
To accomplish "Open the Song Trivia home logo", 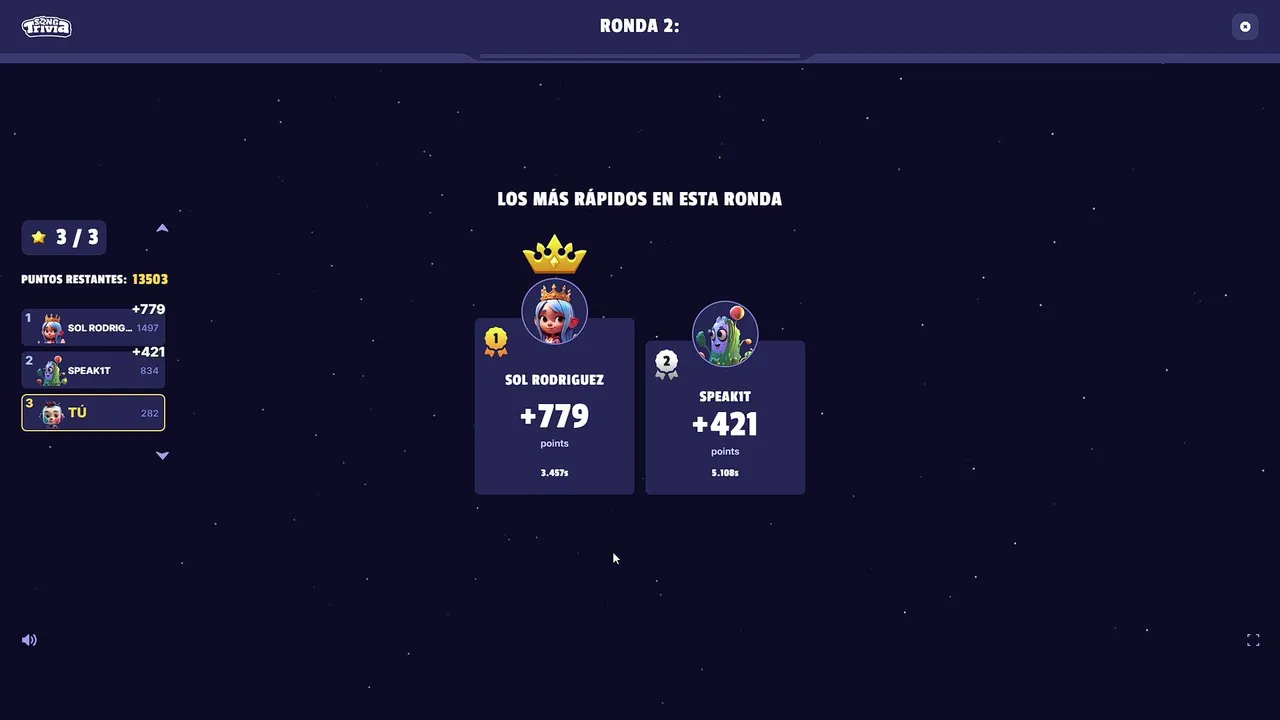I will (46, 26).
